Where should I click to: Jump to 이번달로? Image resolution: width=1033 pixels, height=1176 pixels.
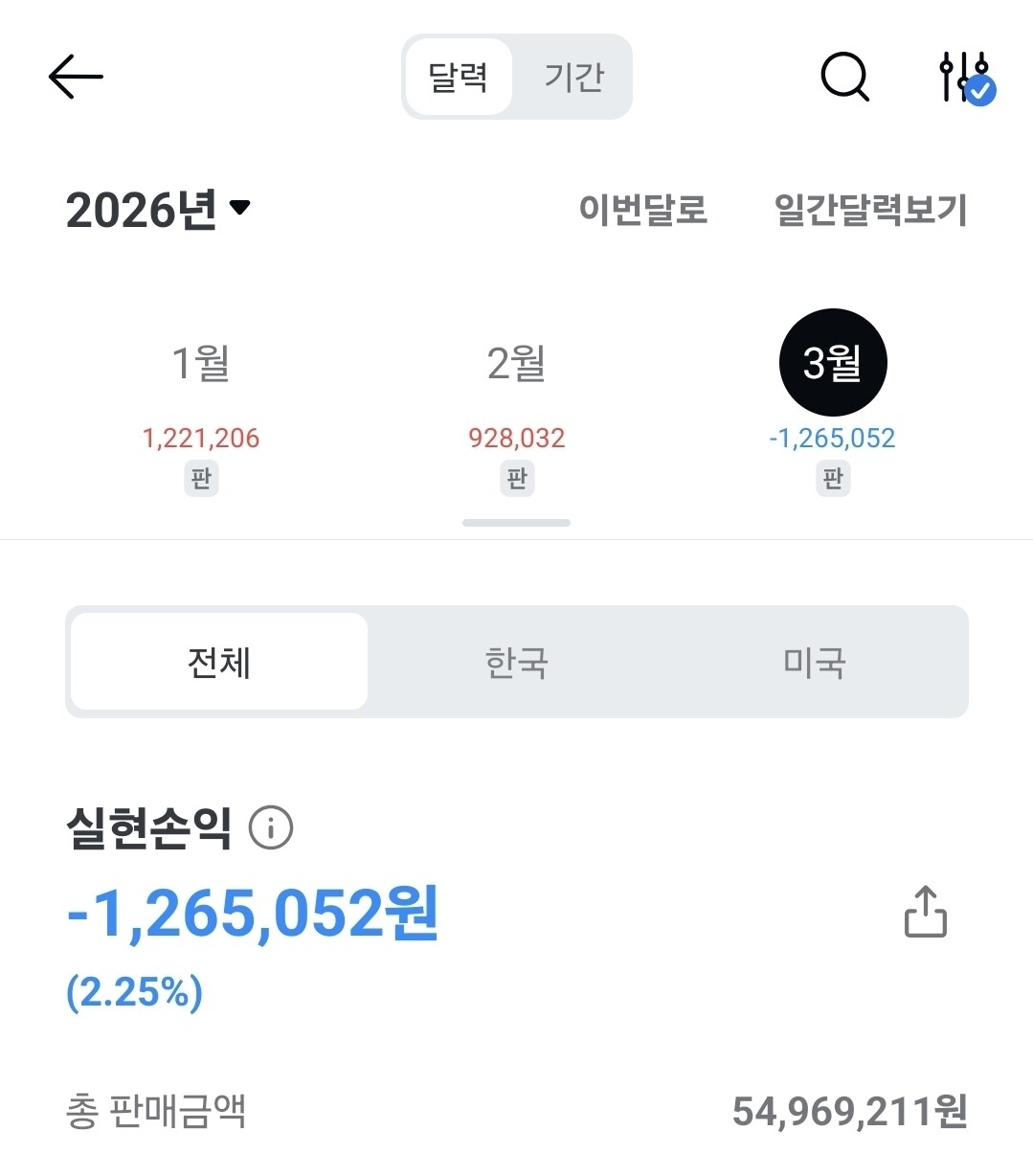click(x=642, y=210)
